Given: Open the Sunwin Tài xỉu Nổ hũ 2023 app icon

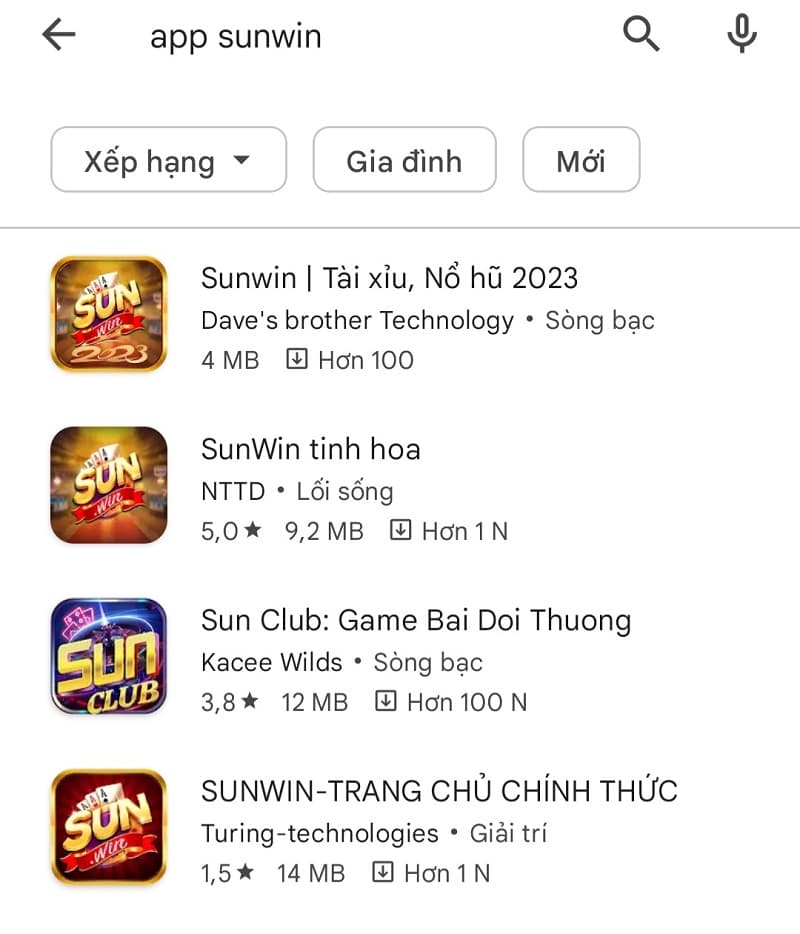Looking at the screenshot, I should pos(108,314).
